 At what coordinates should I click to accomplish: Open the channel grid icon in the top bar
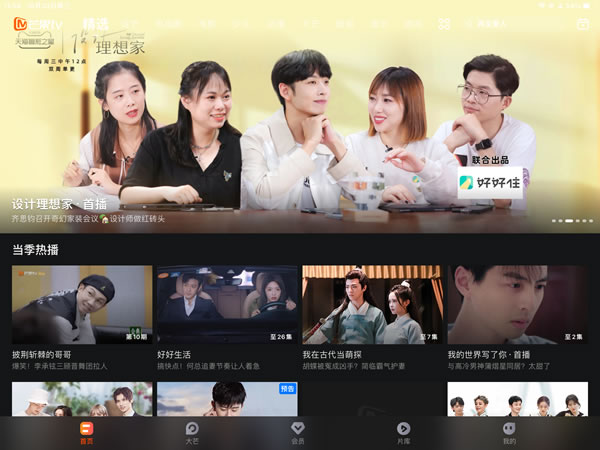point(444,23)
